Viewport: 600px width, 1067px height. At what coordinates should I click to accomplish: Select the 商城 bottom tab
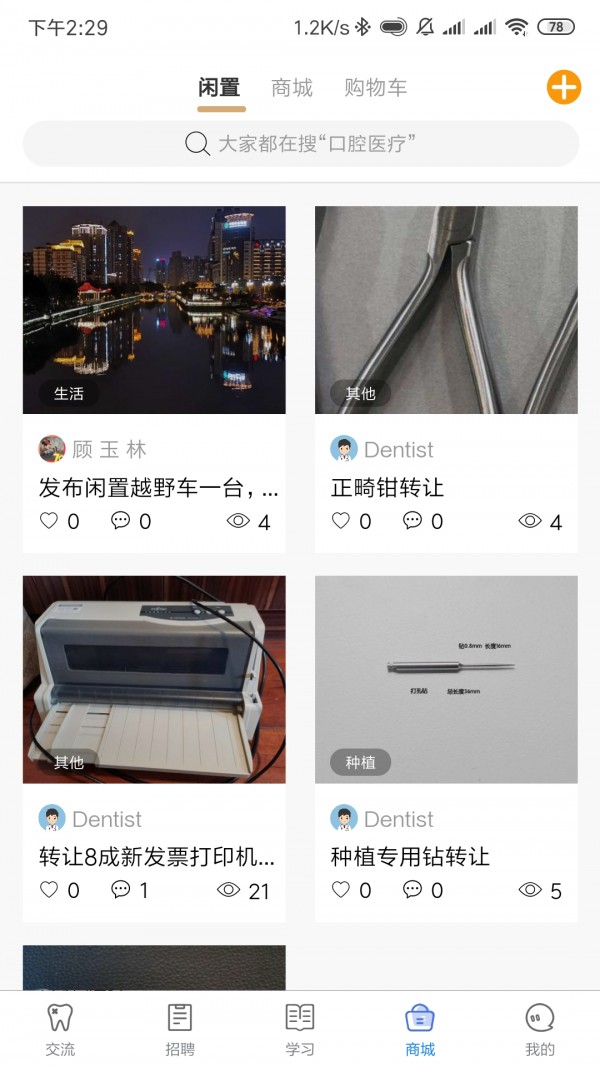pos(420,1030)
